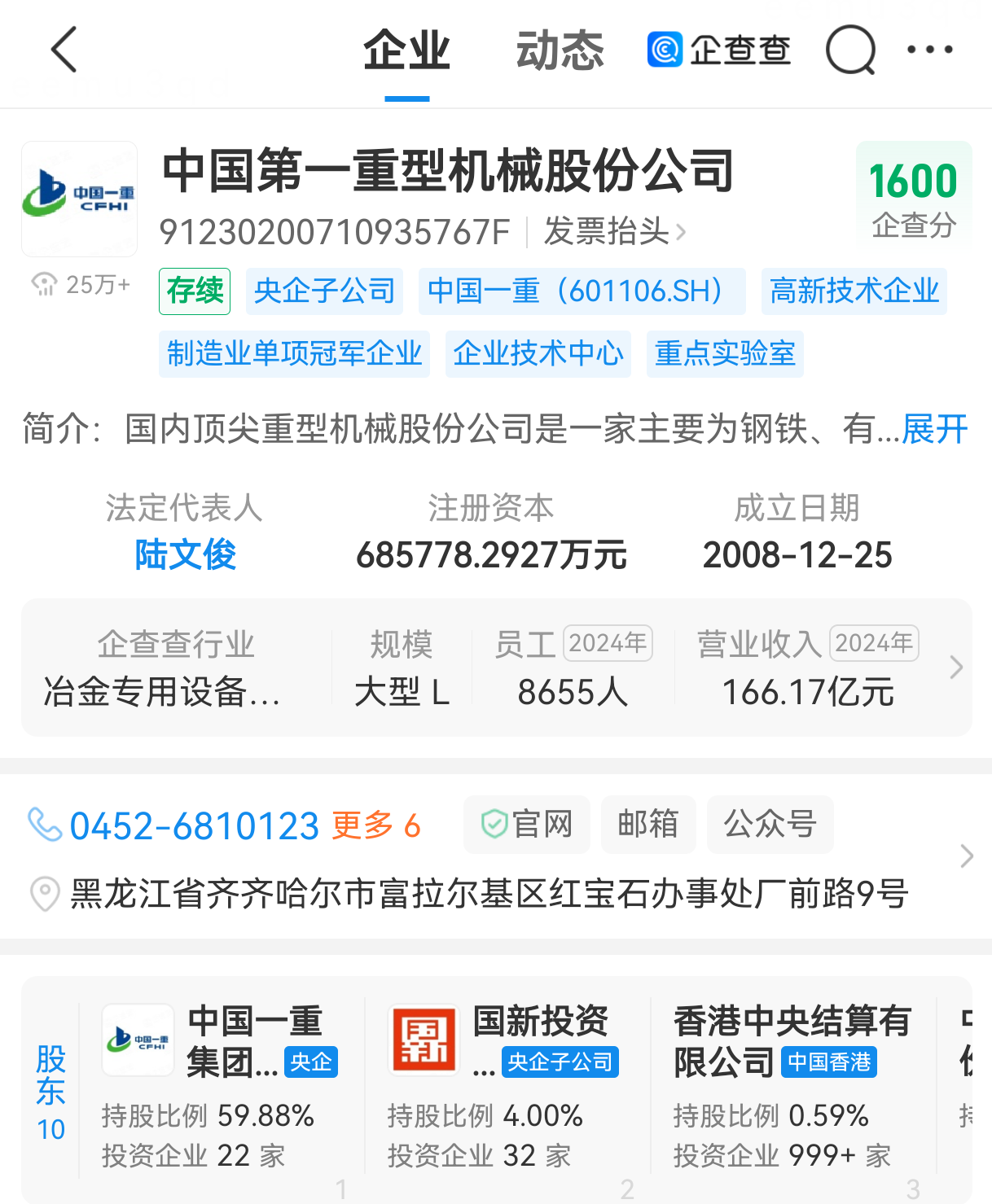Viewport: 992px width, 1204px height.
Task: Open the three-dot overflow menu
Action: 929,50
